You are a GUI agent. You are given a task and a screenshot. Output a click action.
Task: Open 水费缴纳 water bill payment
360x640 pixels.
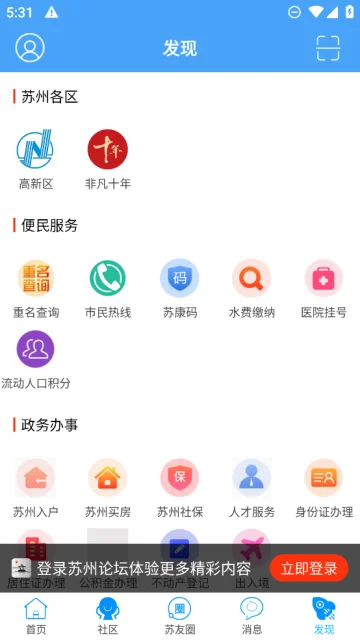pos(251,289)
